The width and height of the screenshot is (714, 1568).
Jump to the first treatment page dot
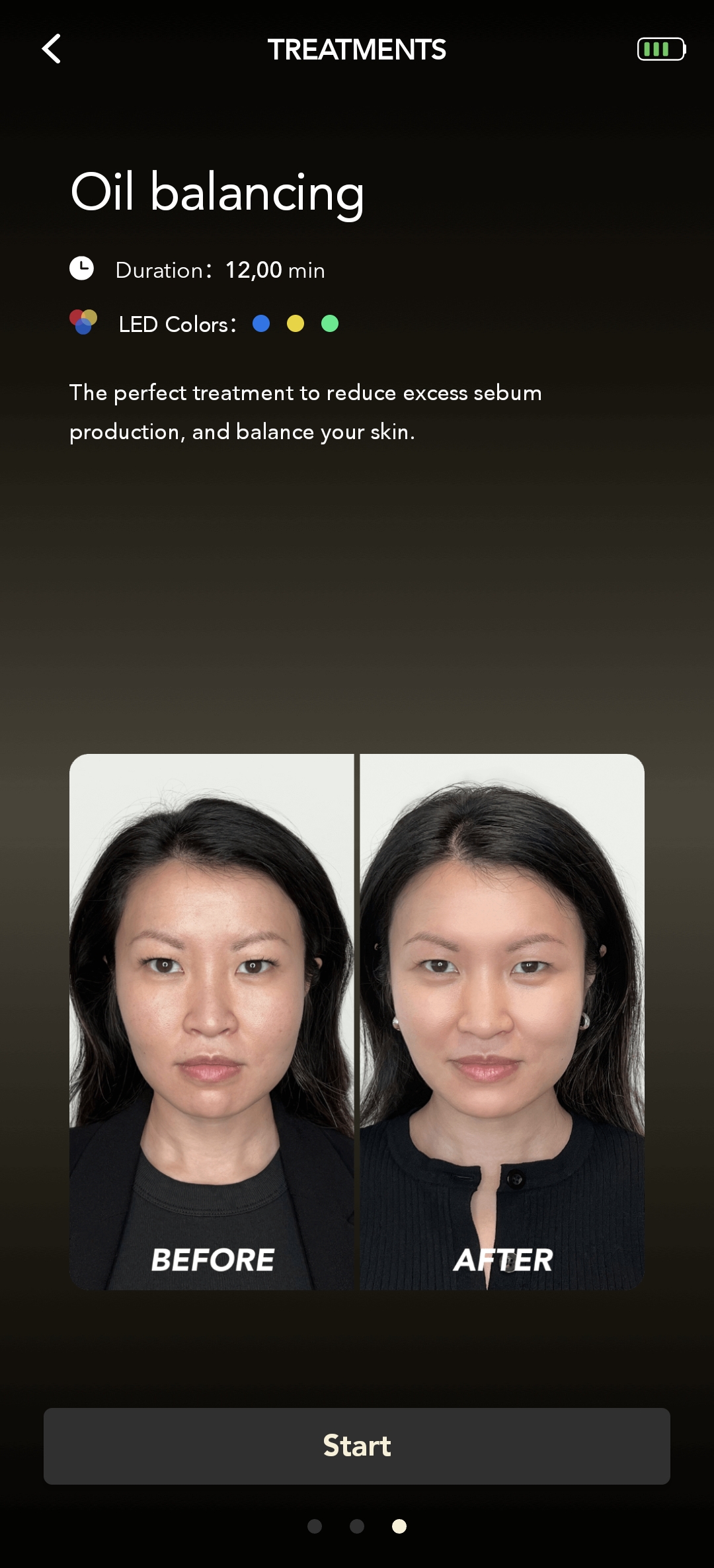coord(315,1526)
